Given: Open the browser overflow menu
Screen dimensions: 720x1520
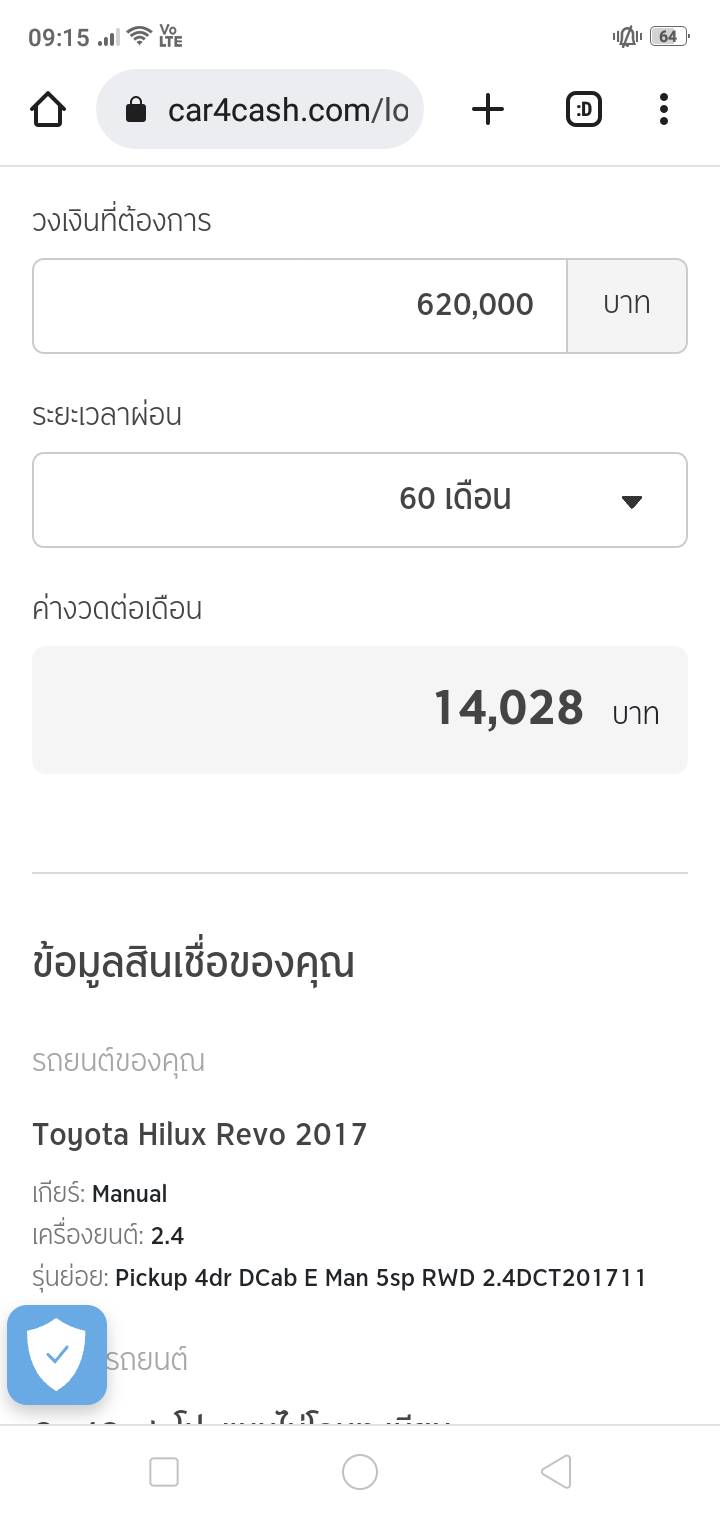Looking at the screenshot, I should click(664, 109).
